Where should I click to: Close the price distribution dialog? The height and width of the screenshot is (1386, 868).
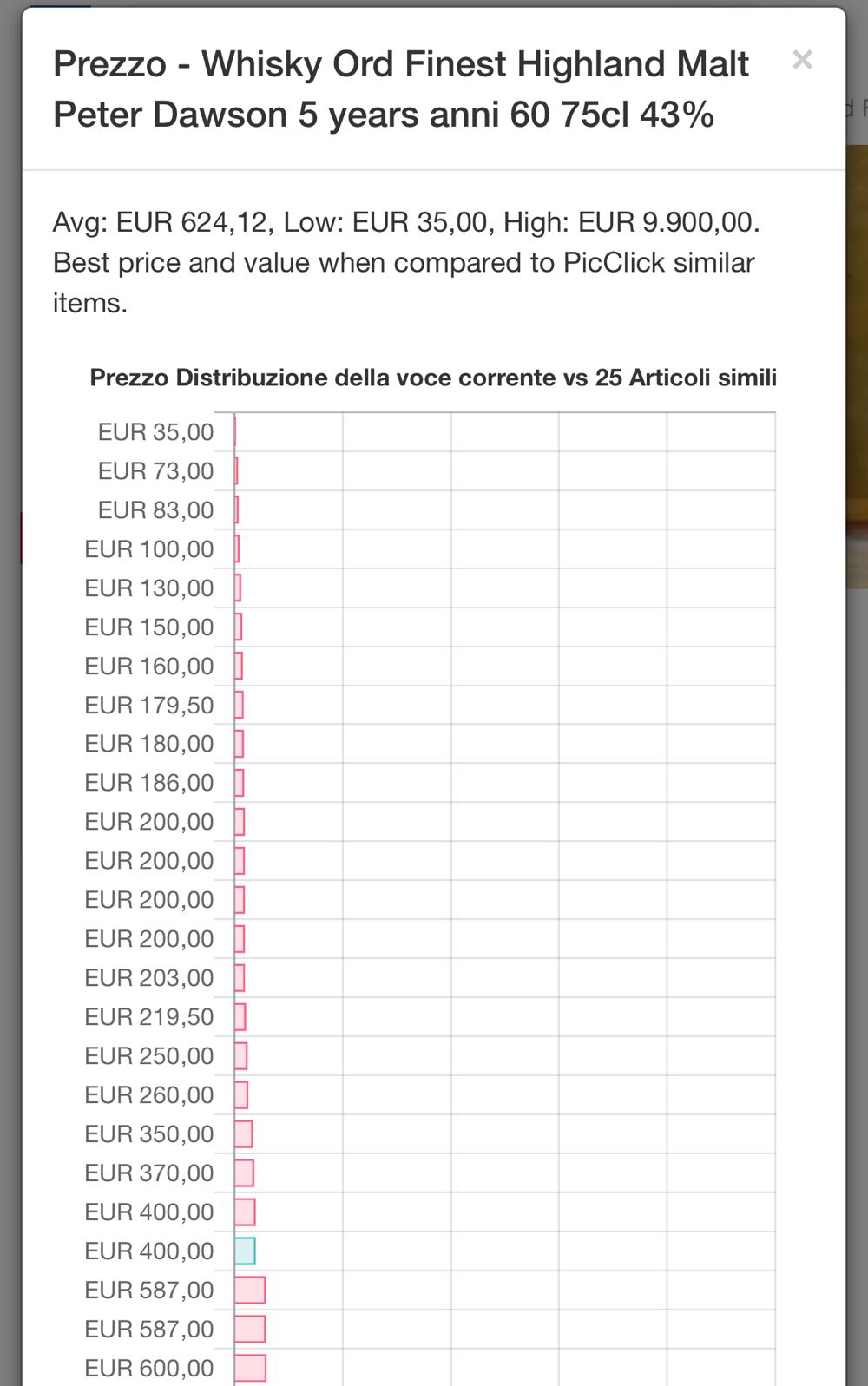802,60
